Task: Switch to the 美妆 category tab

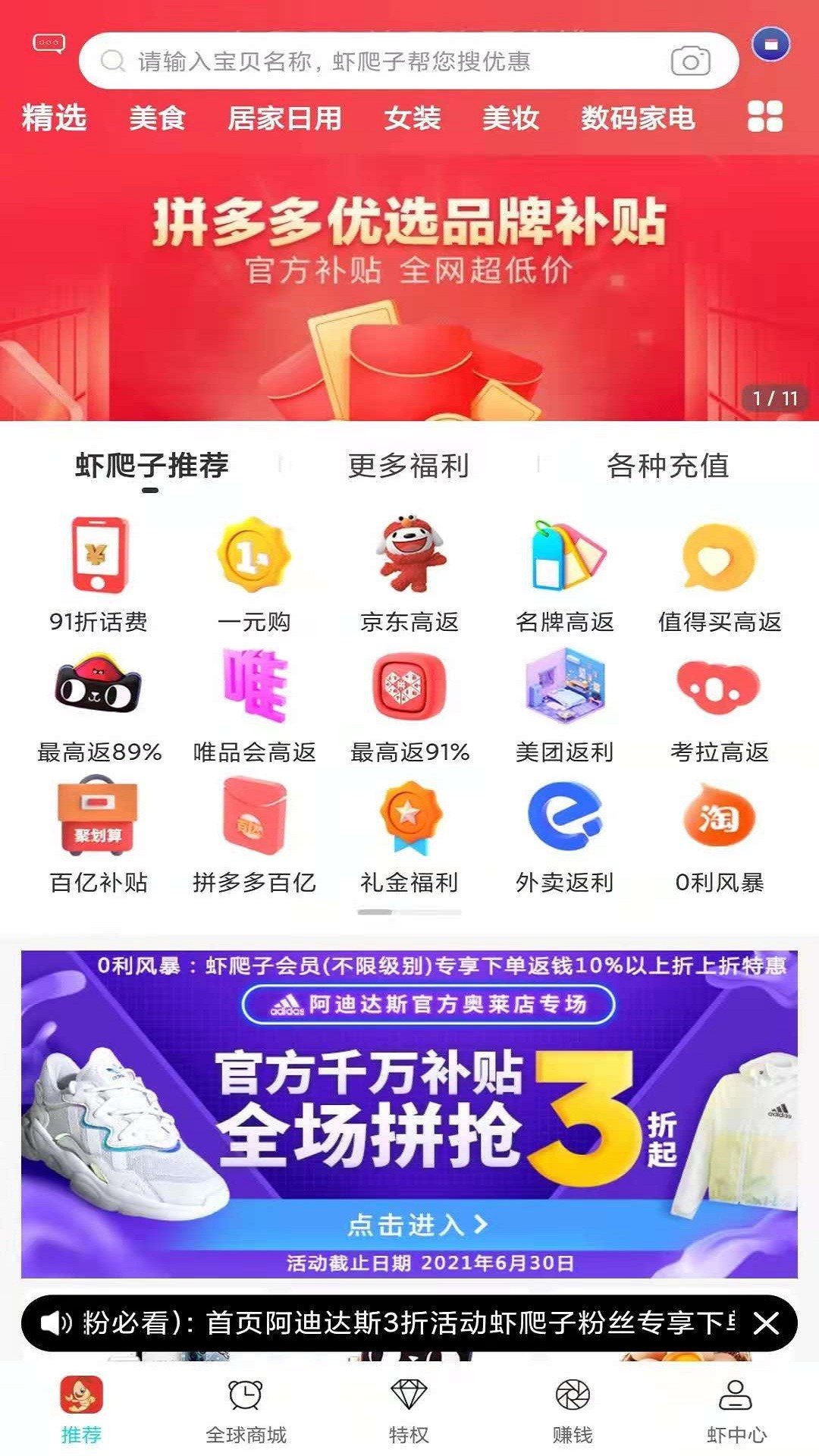Action: coord(513,119)
